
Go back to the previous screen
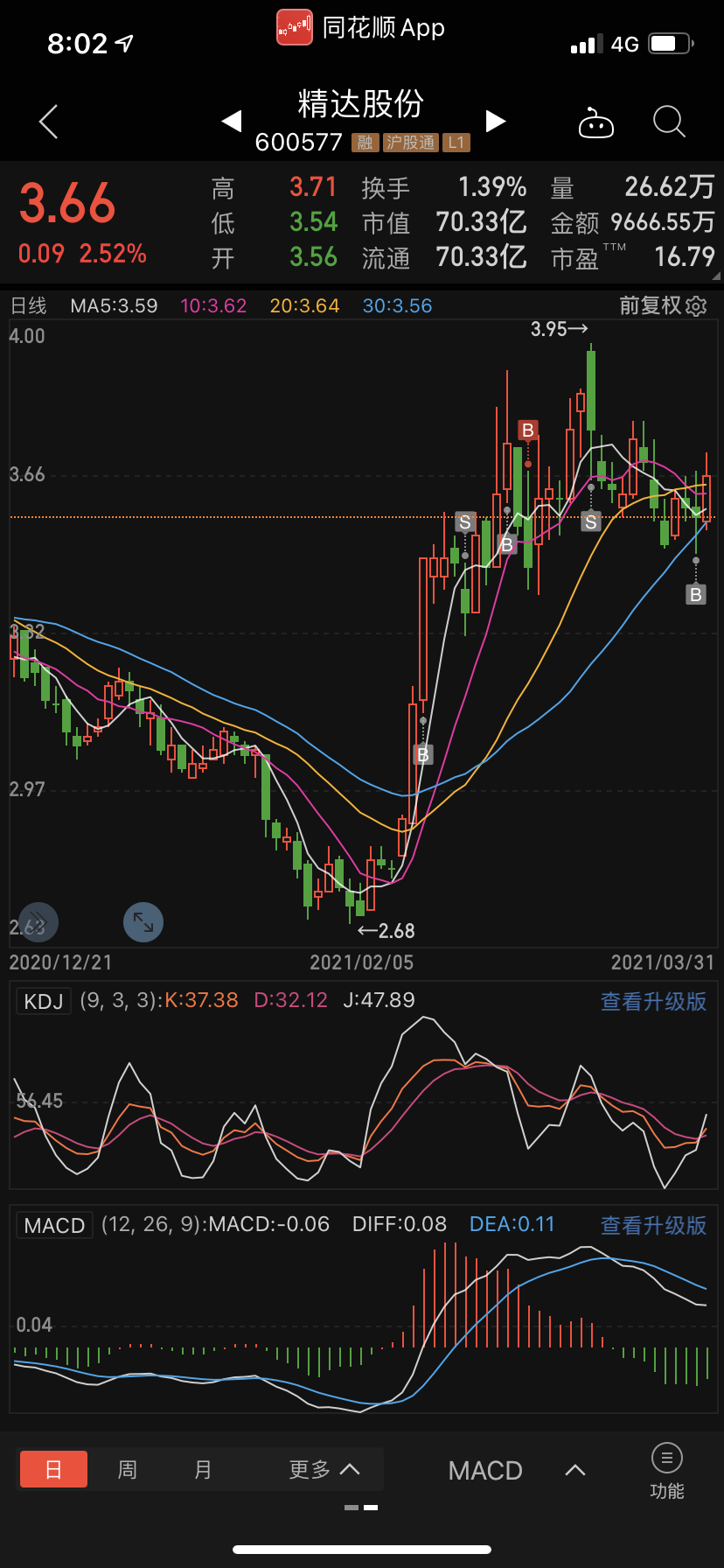coord(49,122)
